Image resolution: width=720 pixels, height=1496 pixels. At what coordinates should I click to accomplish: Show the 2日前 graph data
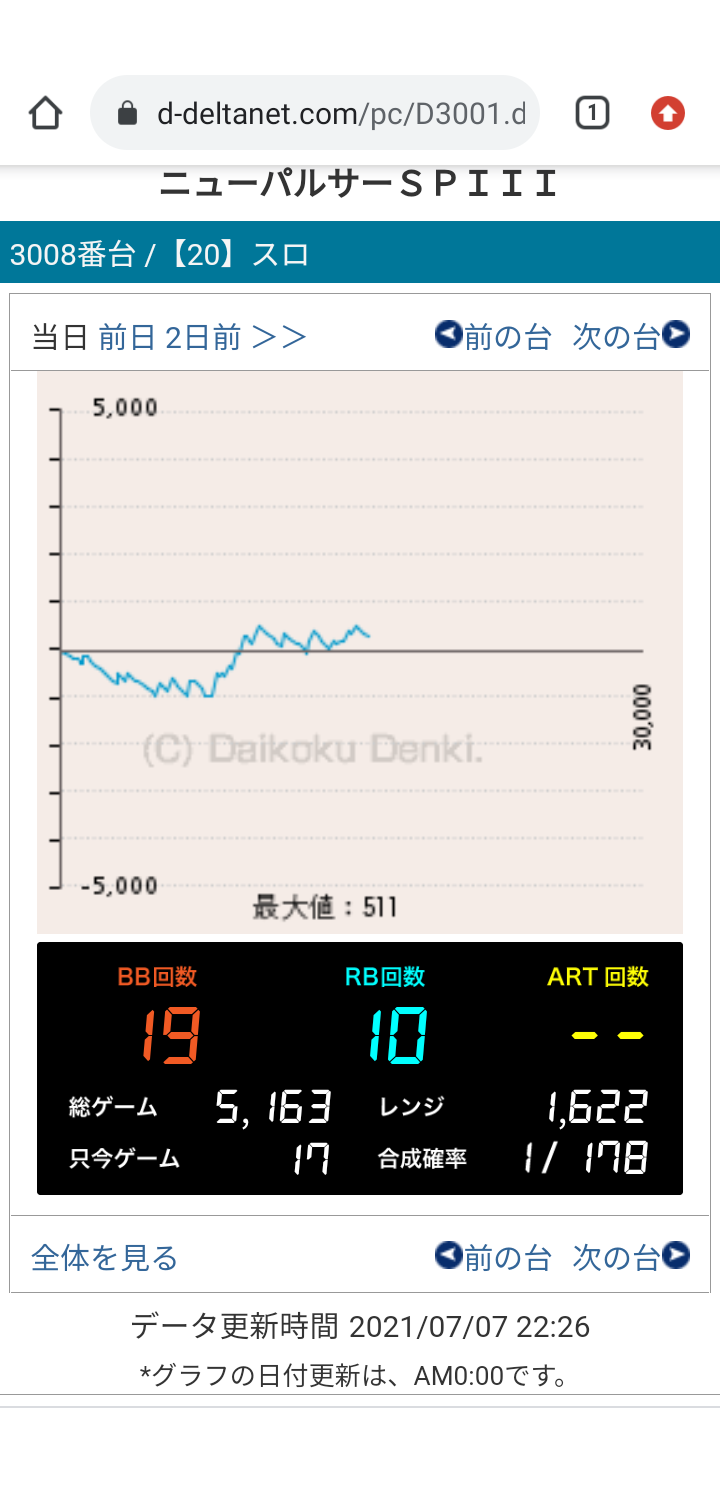click(x=203, y=337)
